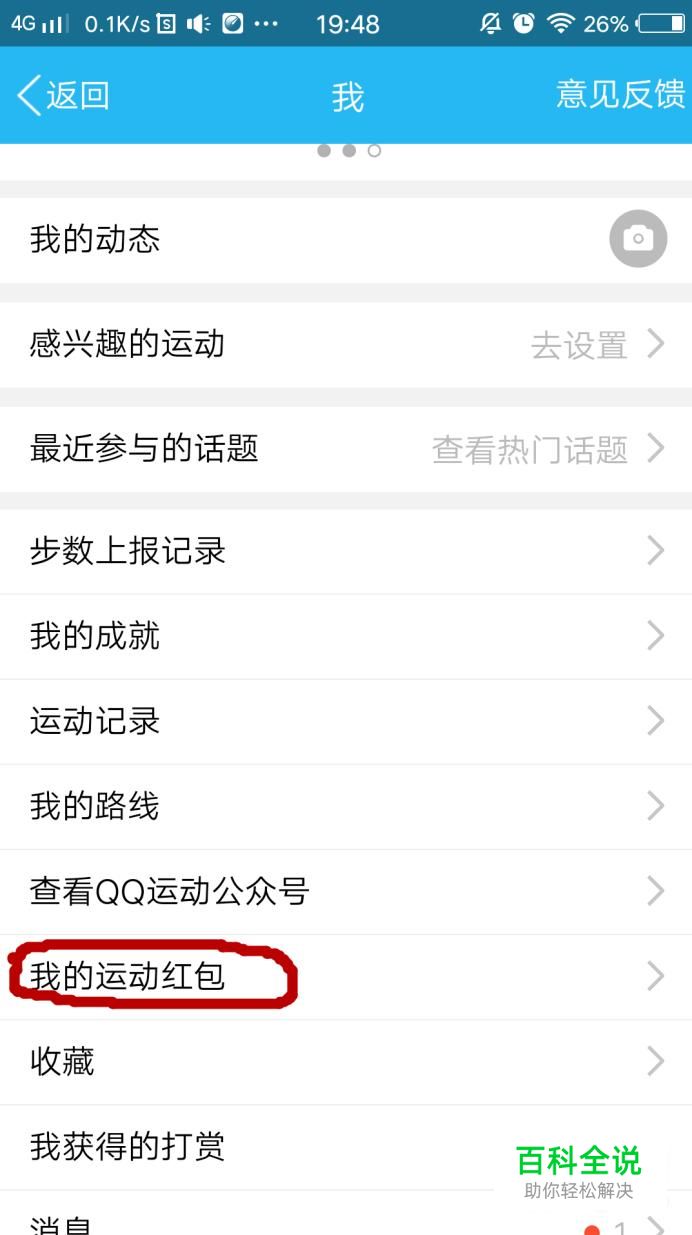The image size is (692, 1235).
Task: Open 感兴趣的运动 settings row
Action: pos(346,344)
